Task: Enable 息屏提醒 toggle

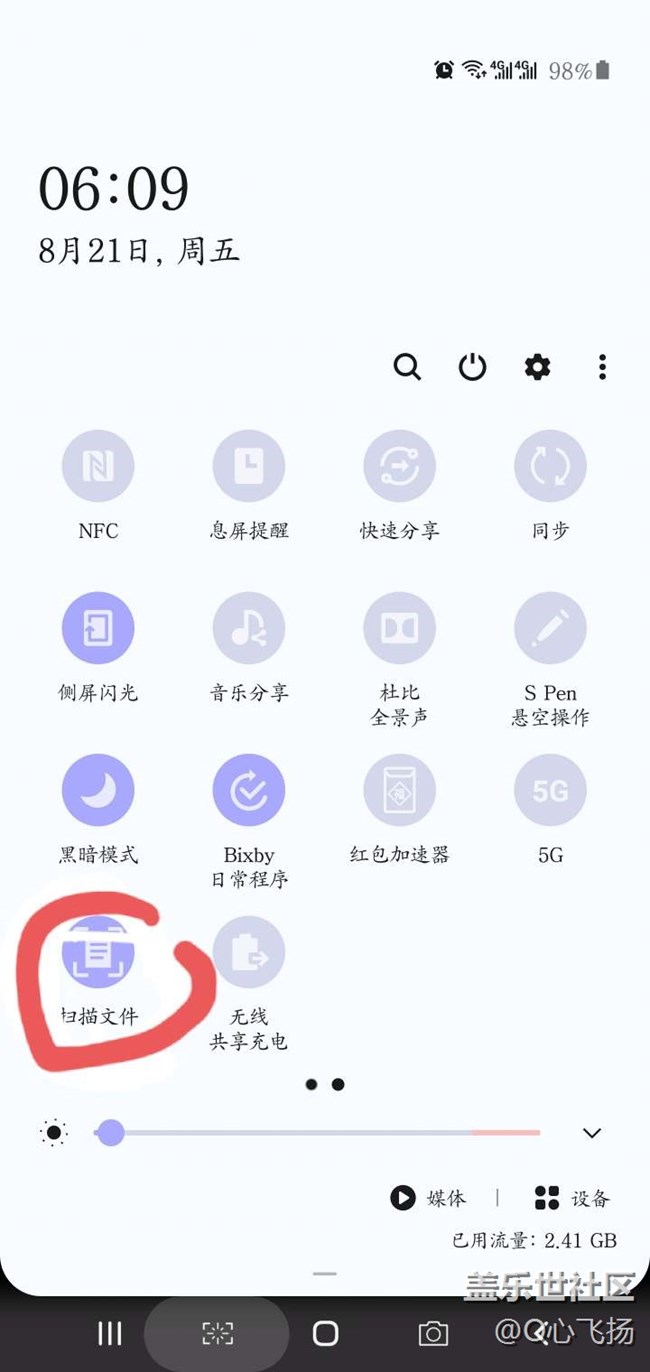Action: click(x=249, y=466)
